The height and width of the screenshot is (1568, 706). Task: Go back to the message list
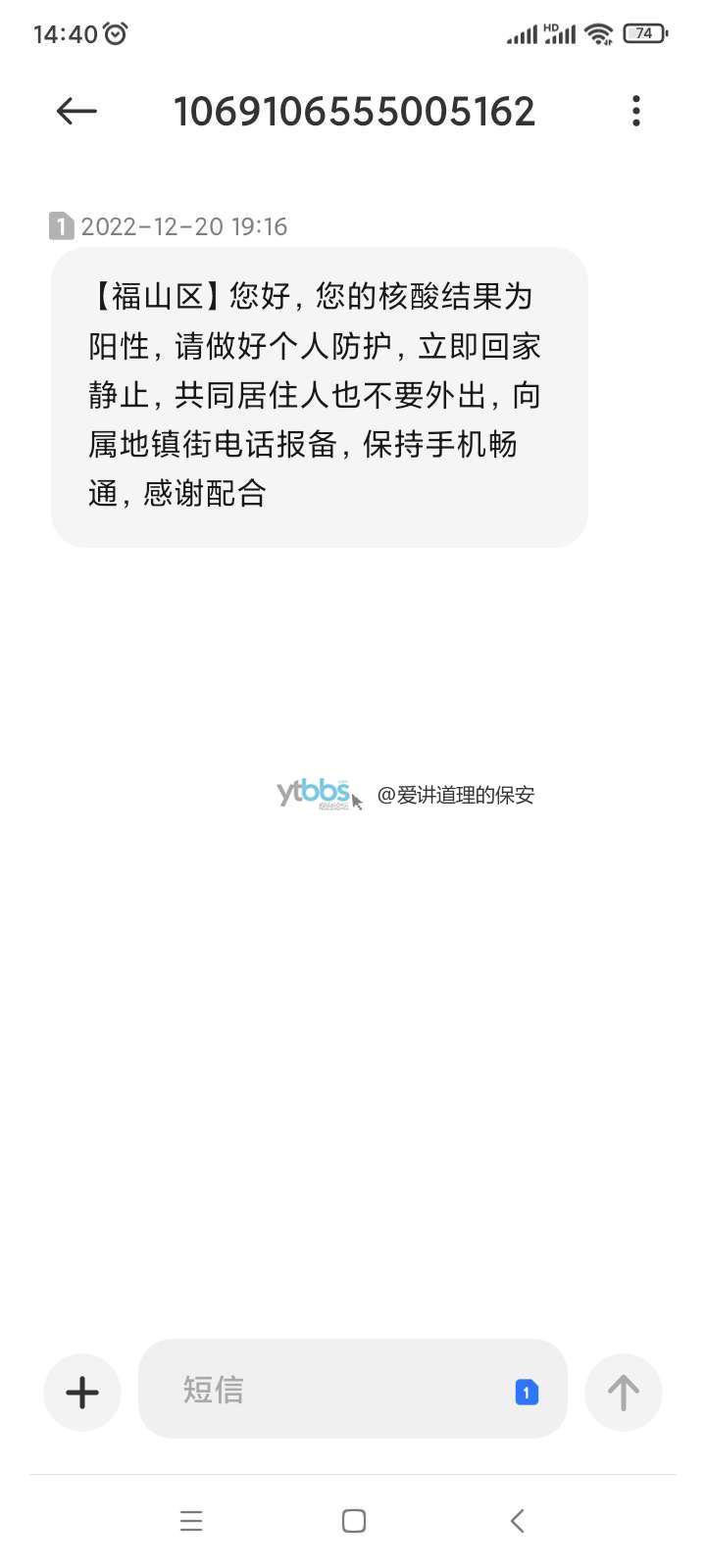[x=76, y=112]
